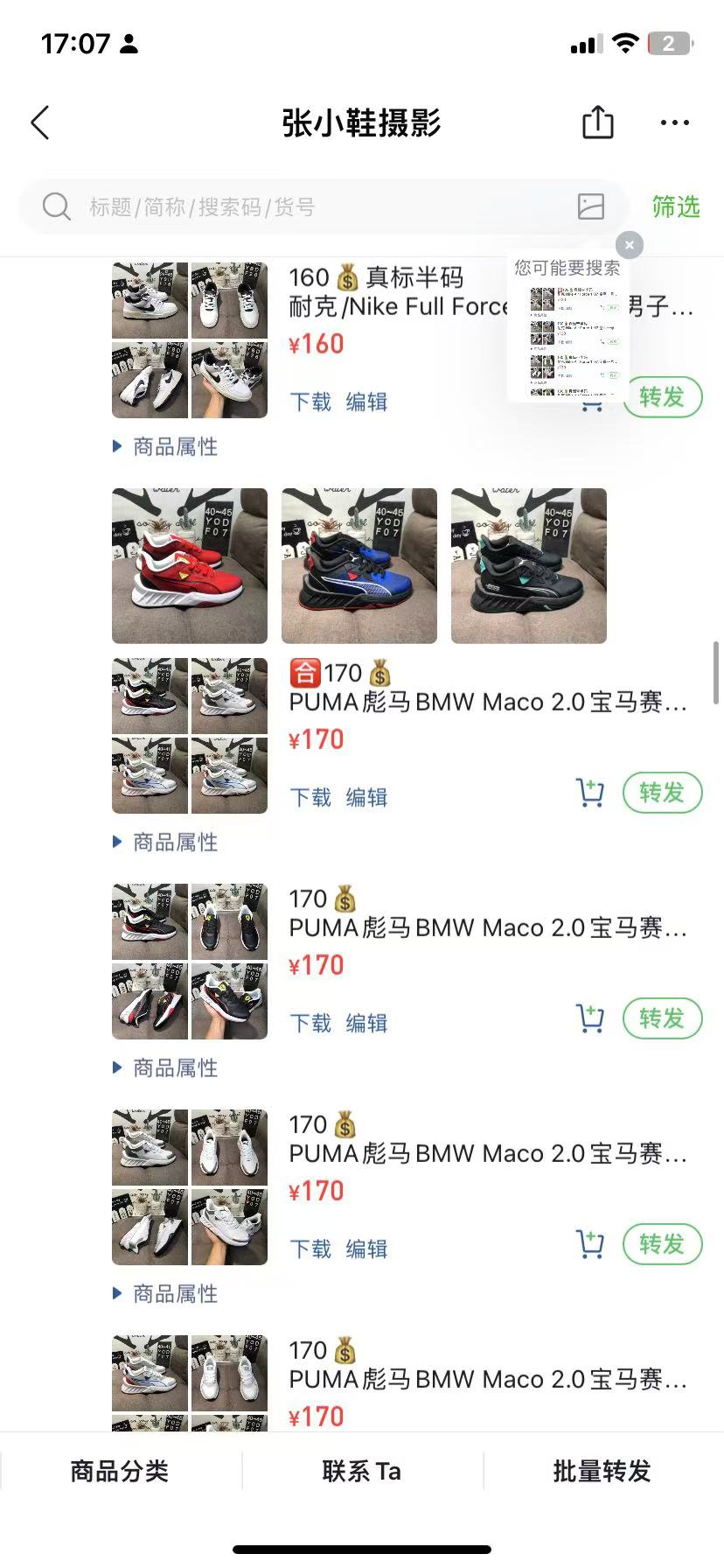This screenshot has height=1568, width=724.
Task: Tap 联系Ta to contact the seller
Action: click(362, 1471)
